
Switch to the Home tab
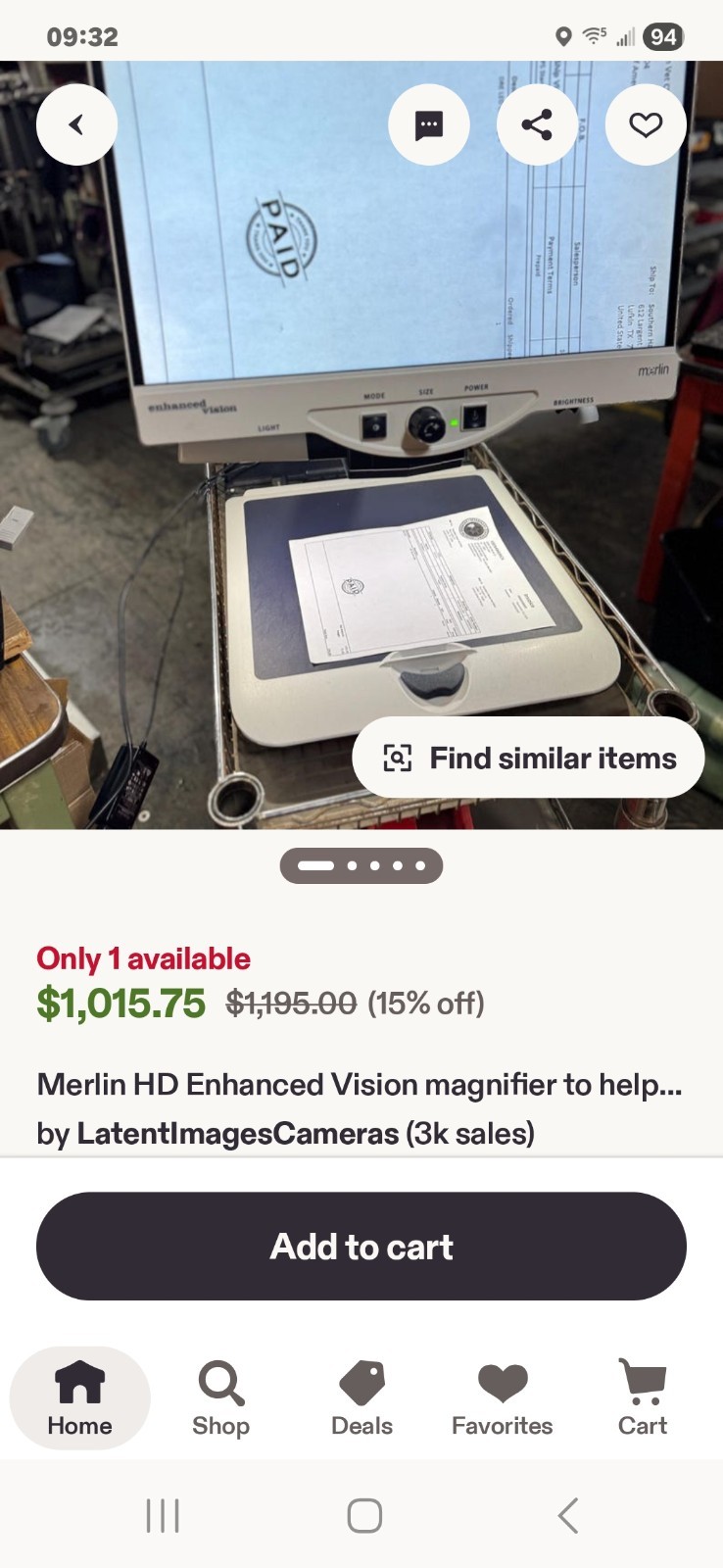coord(80,1398)
